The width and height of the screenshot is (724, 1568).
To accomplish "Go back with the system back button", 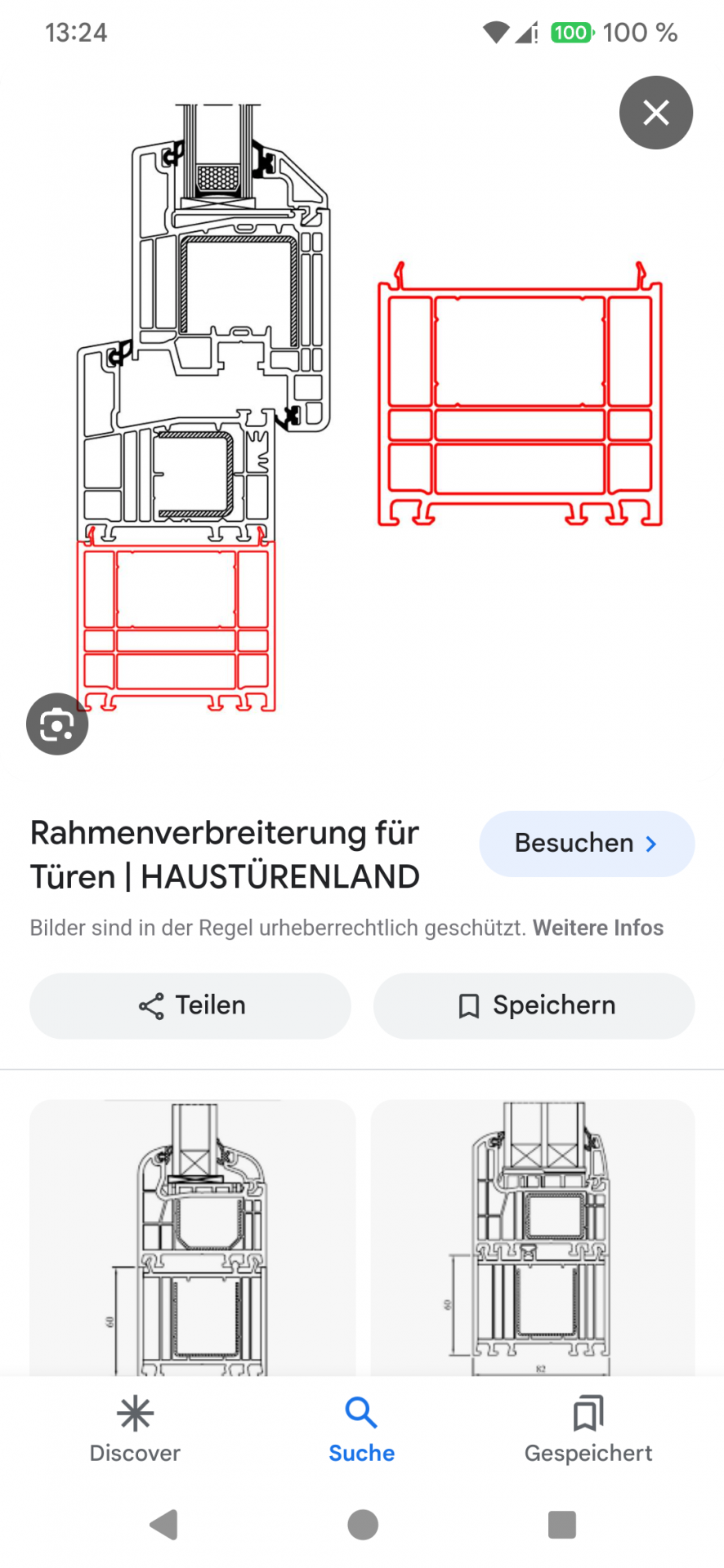I will click(x=164, y=1524).
